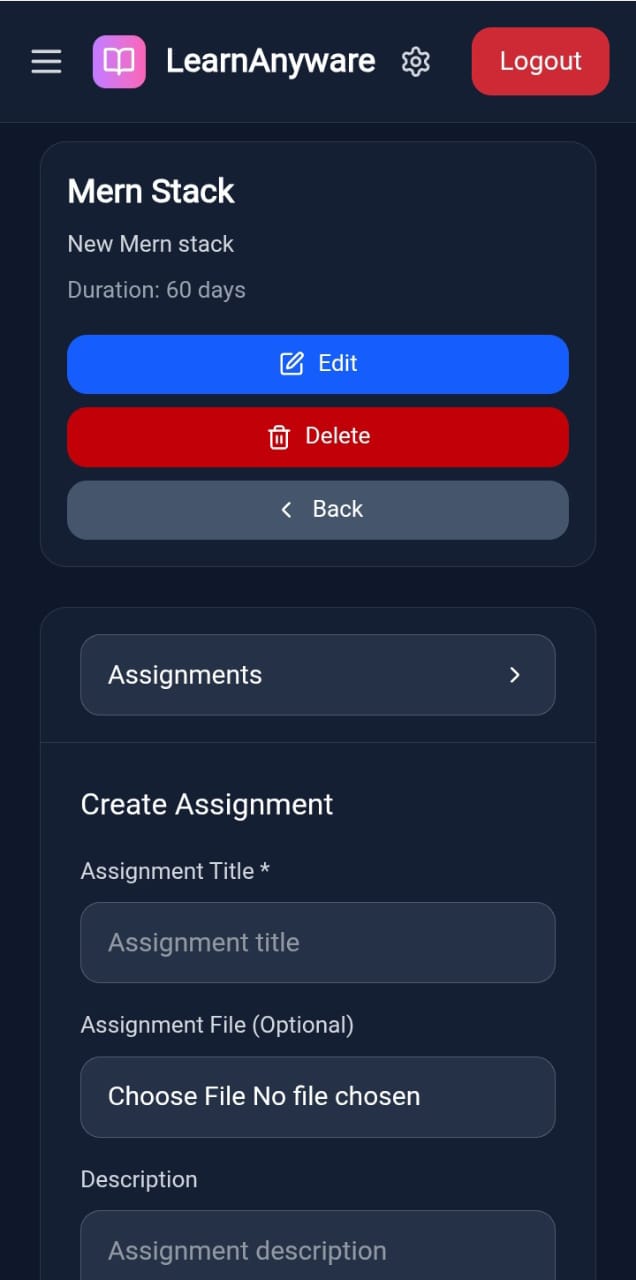The height and width of the screenshot is (1280, 636).
Task: Focus the Assignment title field
Action: [318, 943]
